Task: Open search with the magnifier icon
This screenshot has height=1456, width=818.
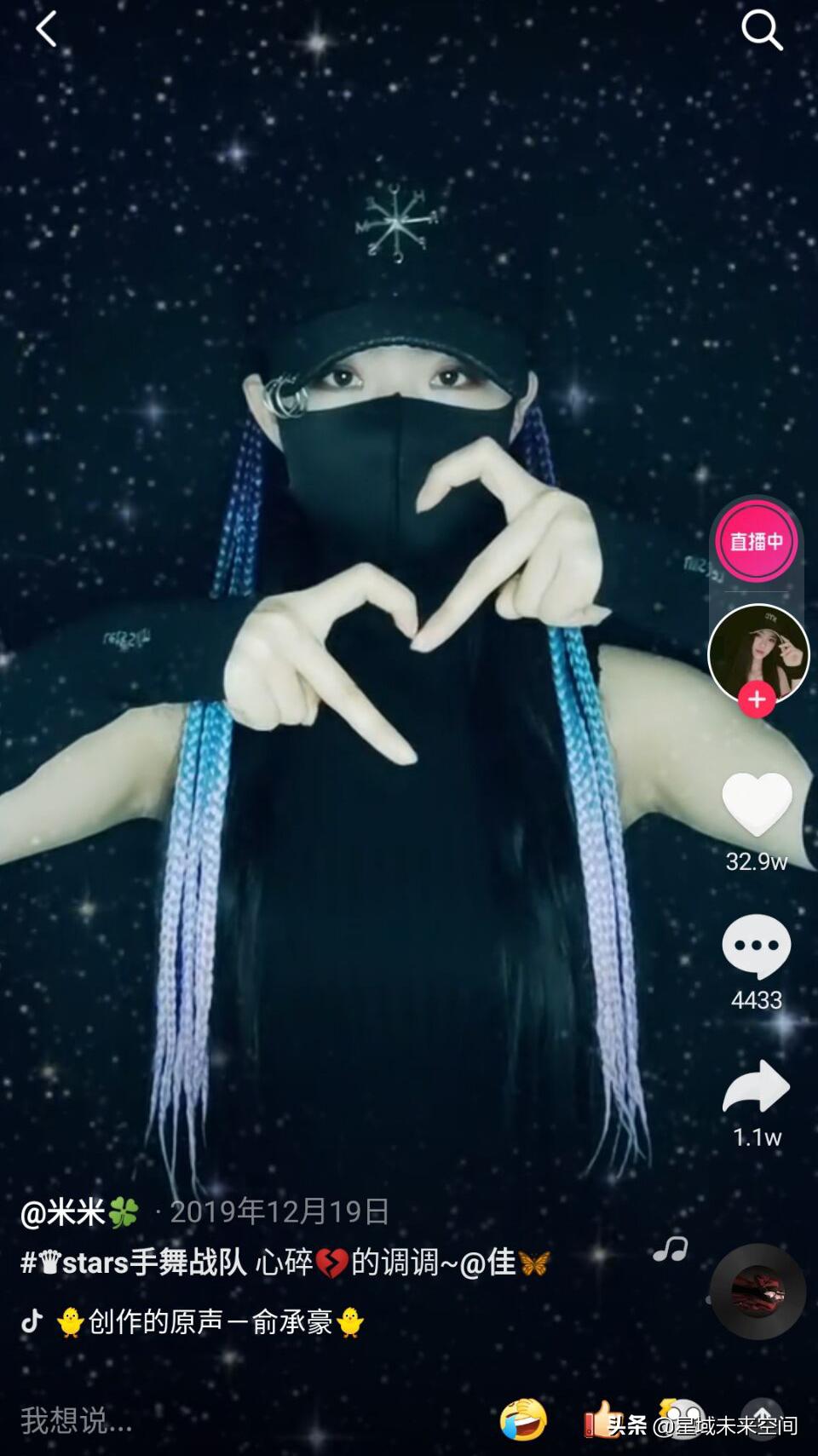Action: 761,31
